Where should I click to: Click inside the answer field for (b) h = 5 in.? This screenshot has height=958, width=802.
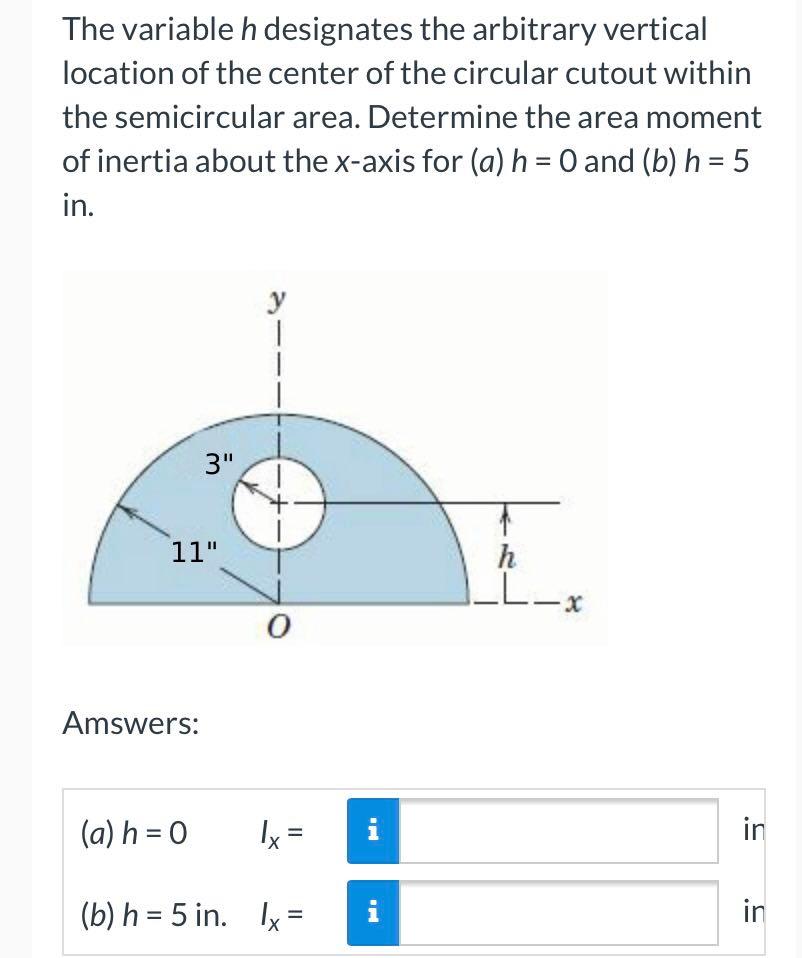click(555, 912)
